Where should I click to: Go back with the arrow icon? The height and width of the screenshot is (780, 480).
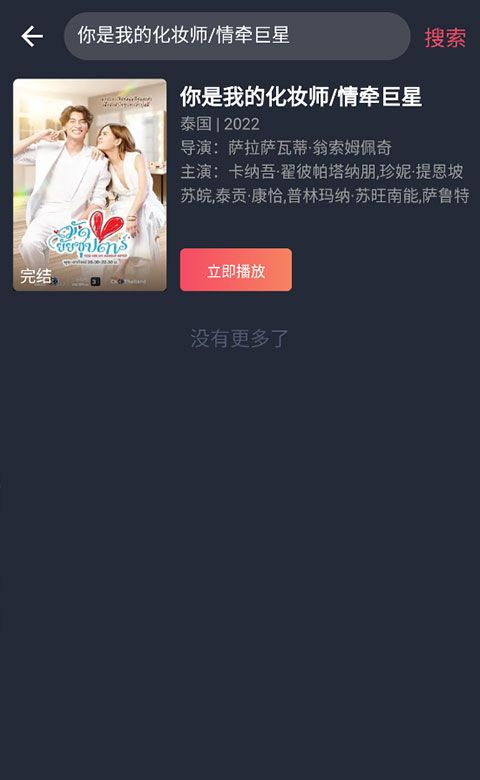(32, 36)
